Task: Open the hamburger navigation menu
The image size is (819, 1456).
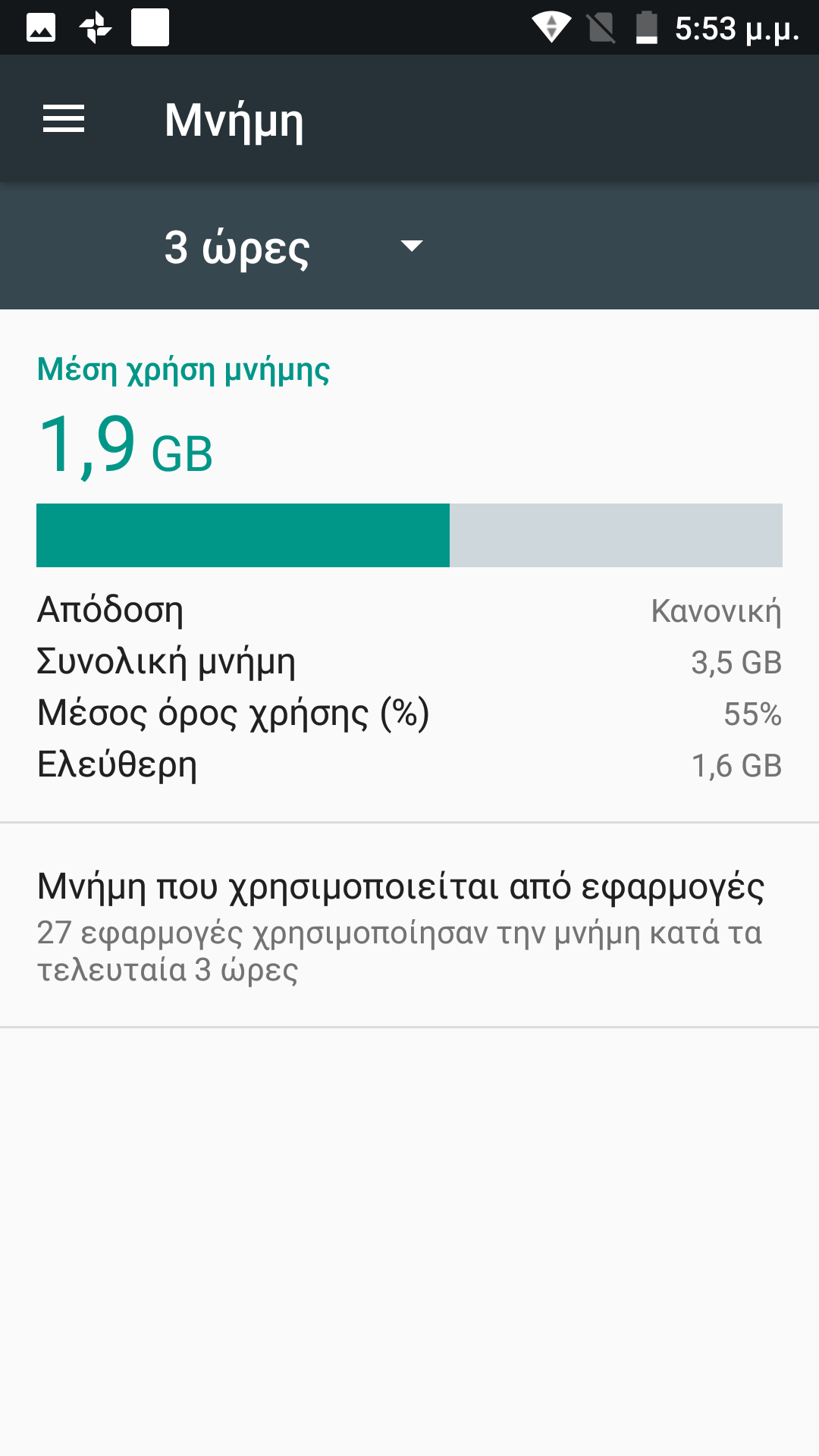Action: tap(64, 119)
